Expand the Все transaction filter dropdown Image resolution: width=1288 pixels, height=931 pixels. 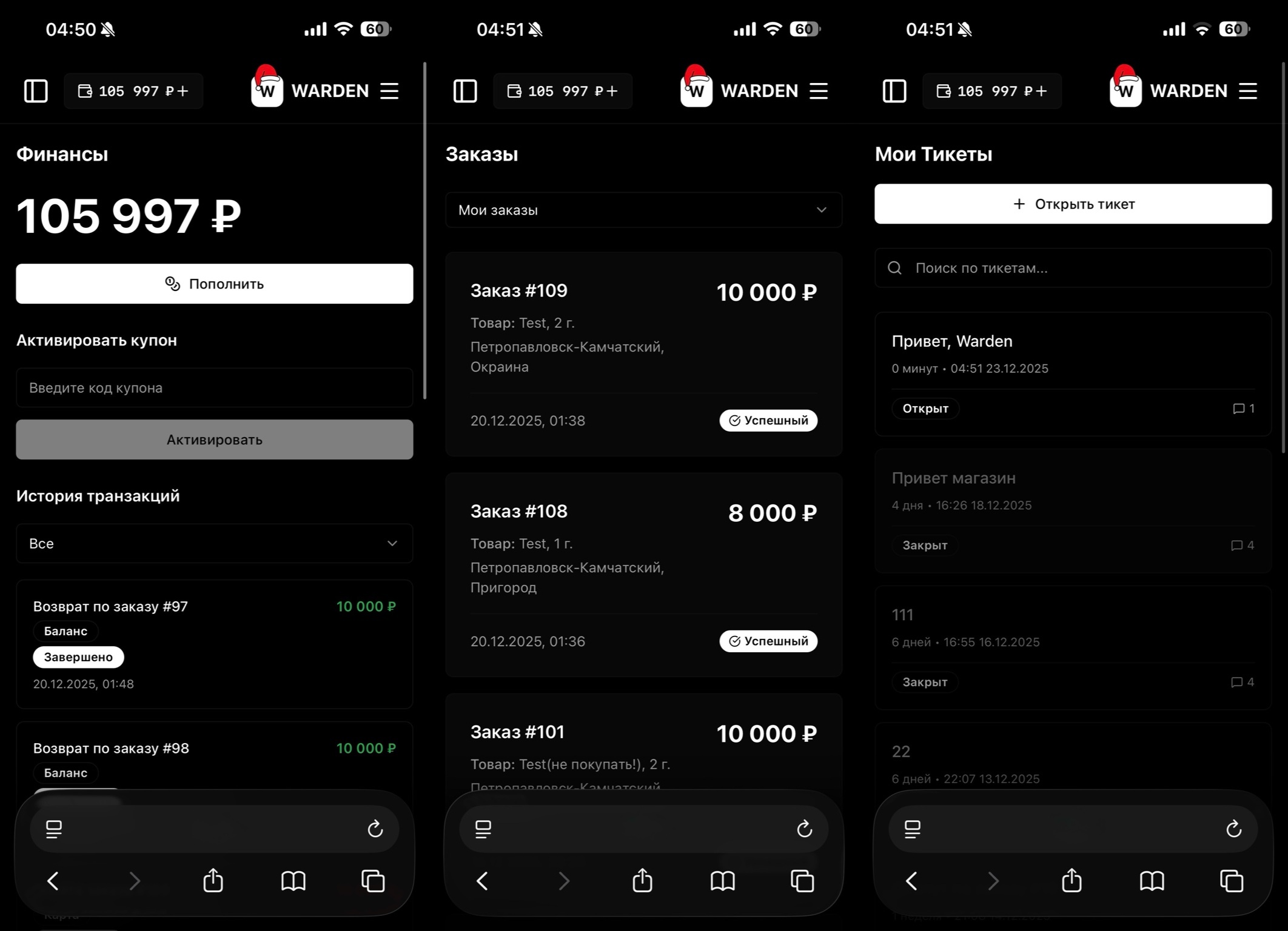tap(214, 544)
